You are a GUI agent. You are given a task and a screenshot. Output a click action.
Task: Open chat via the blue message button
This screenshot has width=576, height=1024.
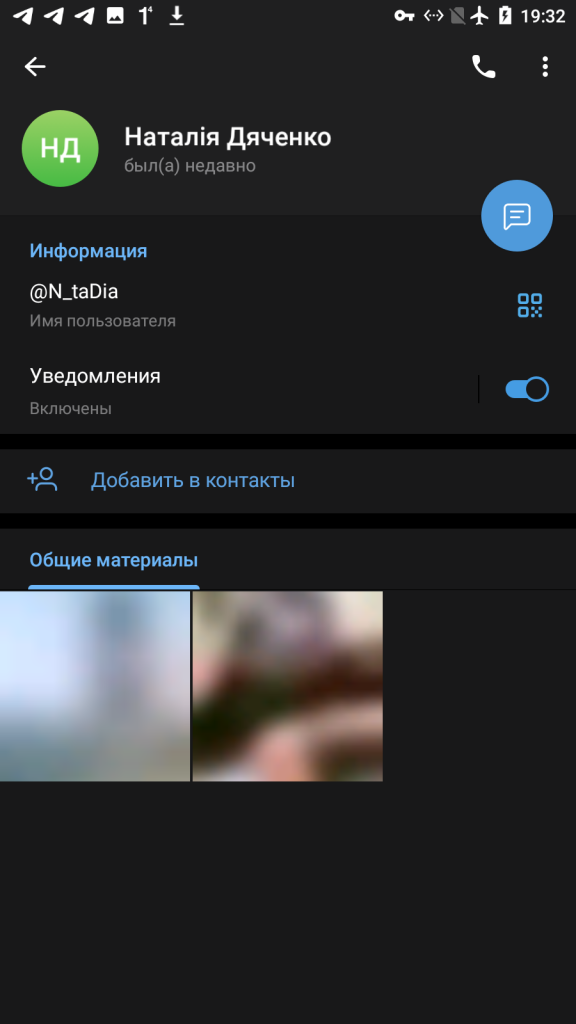[517, 216]
